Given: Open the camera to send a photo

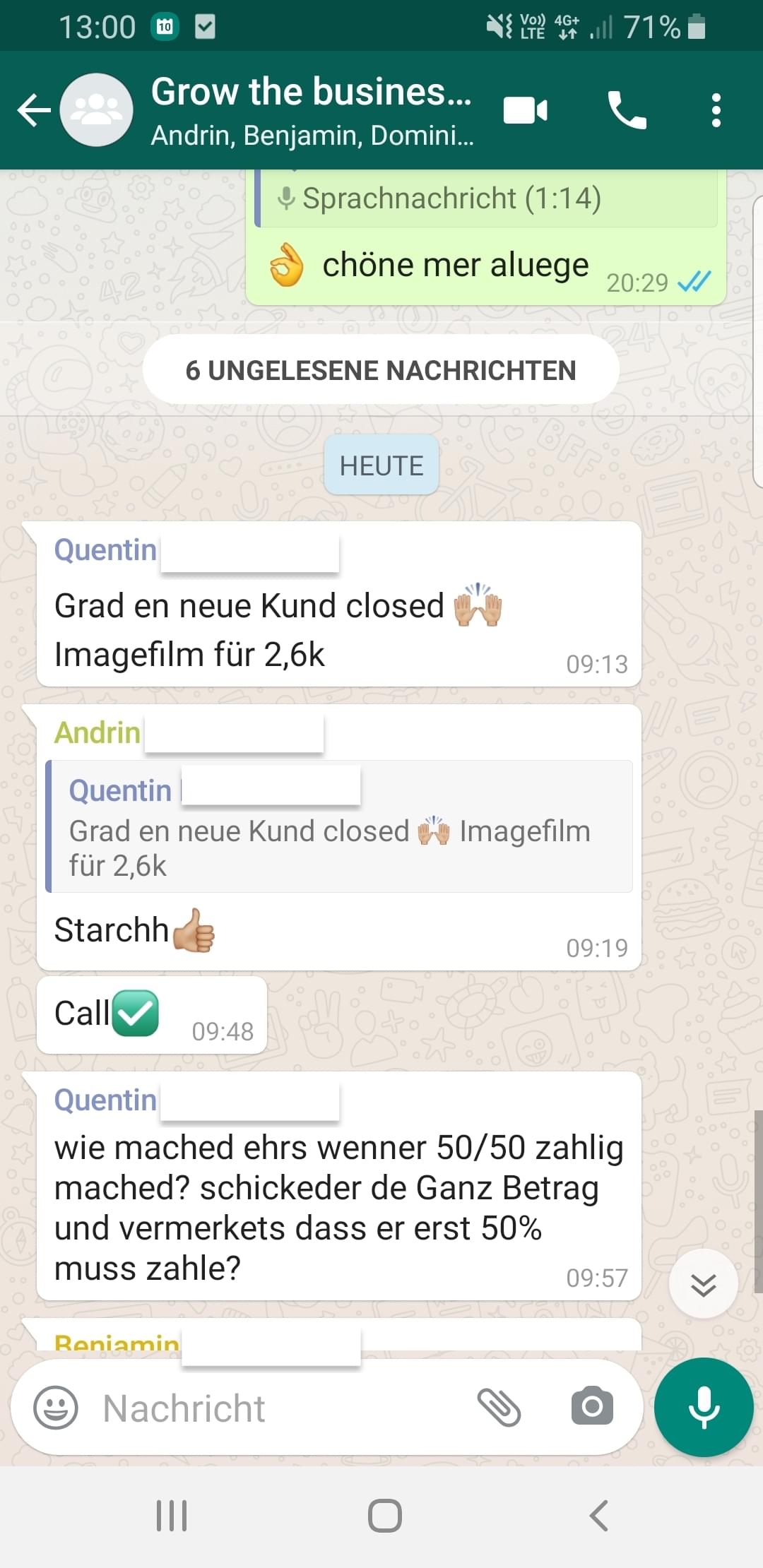Looking at the screenshot, I should (592, 1406).
